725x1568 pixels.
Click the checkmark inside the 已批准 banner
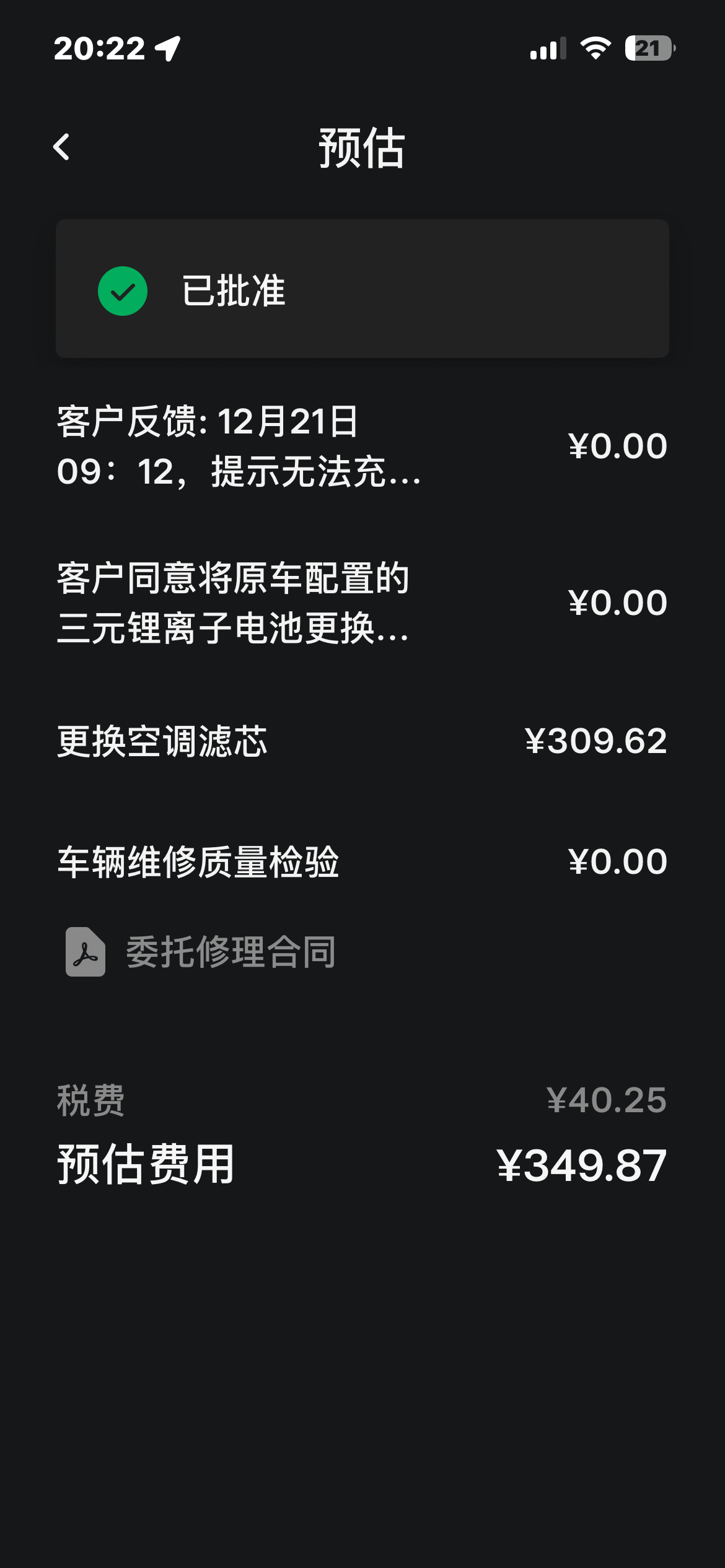123,291
